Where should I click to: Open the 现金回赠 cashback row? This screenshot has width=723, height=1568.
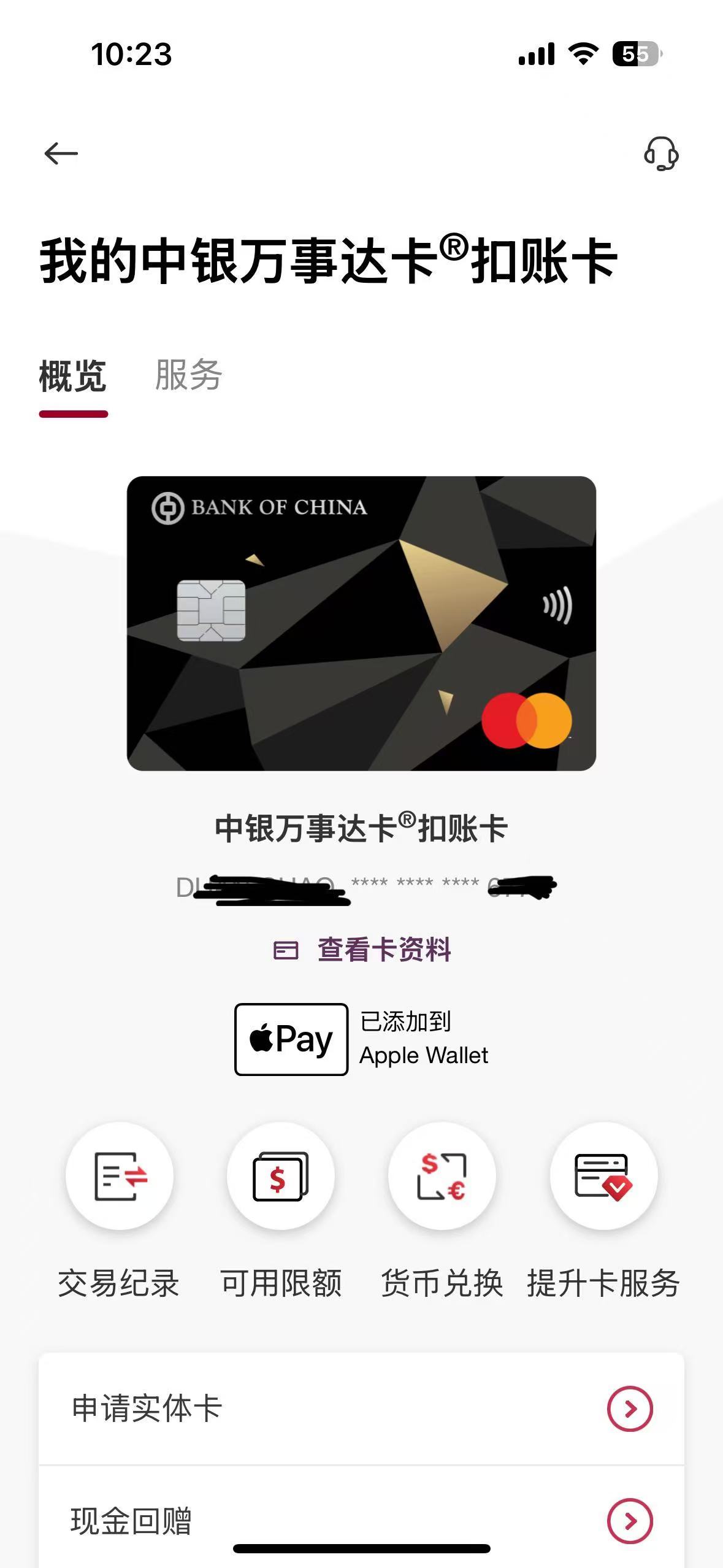pos(361,1520)
